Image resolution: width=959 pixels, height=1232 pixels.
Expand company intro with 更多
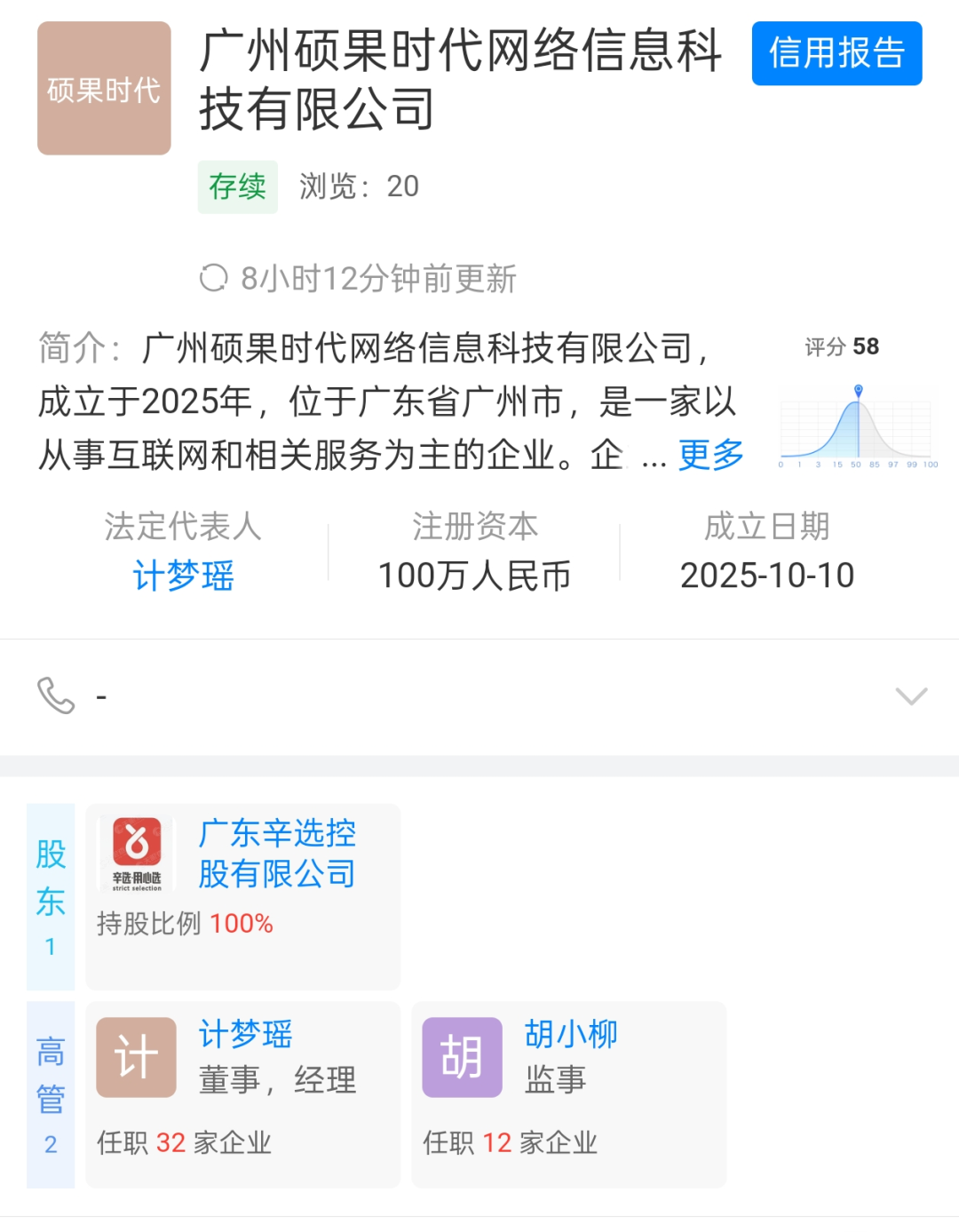pyautogui.click(x=710, y=456)
